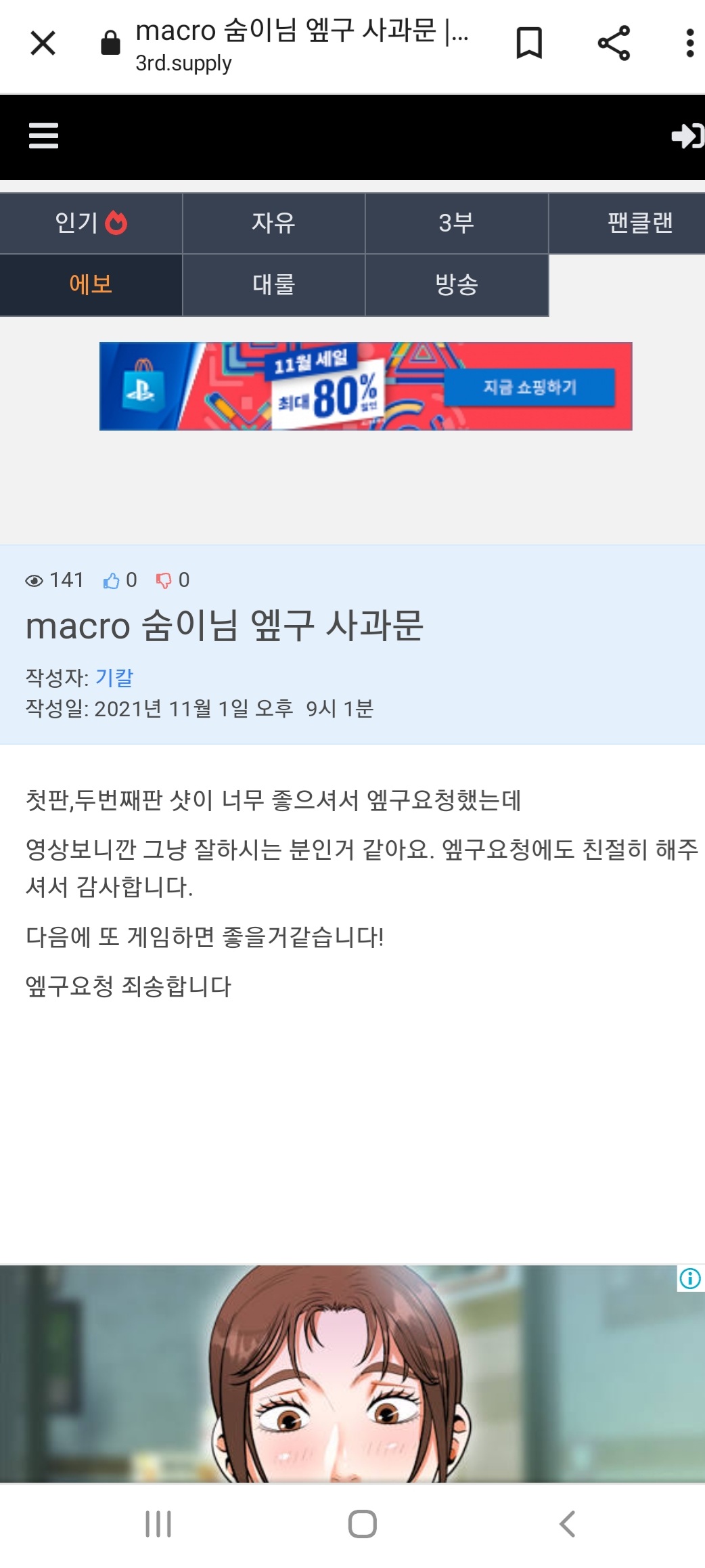
Task: Switch to the 인기 tab
Action: click(91, 223)
